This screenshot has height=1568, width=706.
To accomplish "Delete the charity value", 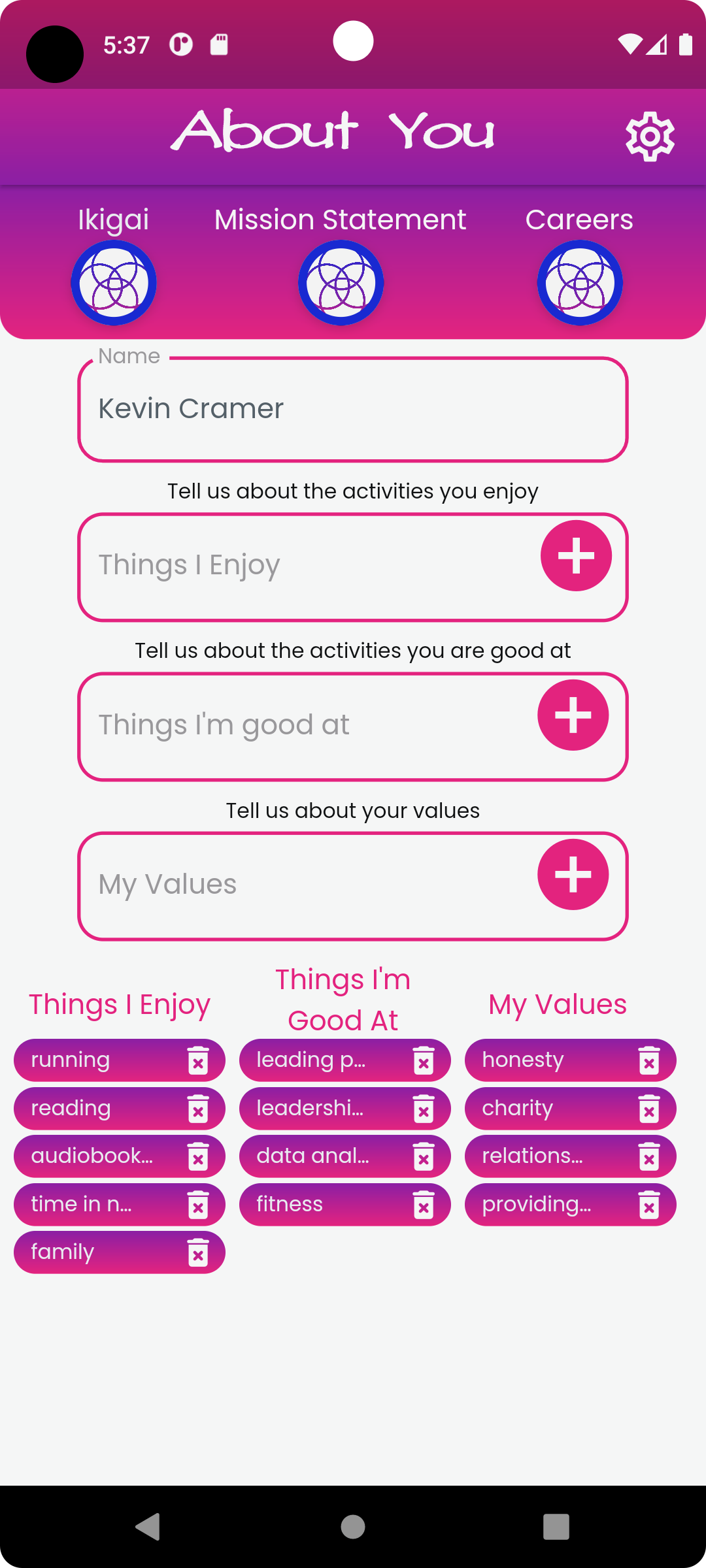I will click(x=649, y=1109).
